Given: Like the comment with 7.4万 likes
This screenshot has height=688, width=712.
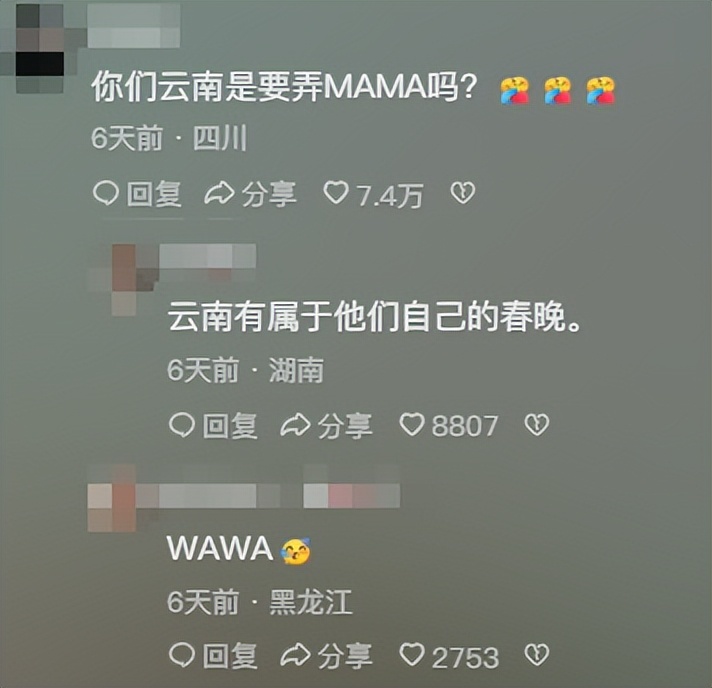Looking at the screenshot, I should tap(338, 194).
